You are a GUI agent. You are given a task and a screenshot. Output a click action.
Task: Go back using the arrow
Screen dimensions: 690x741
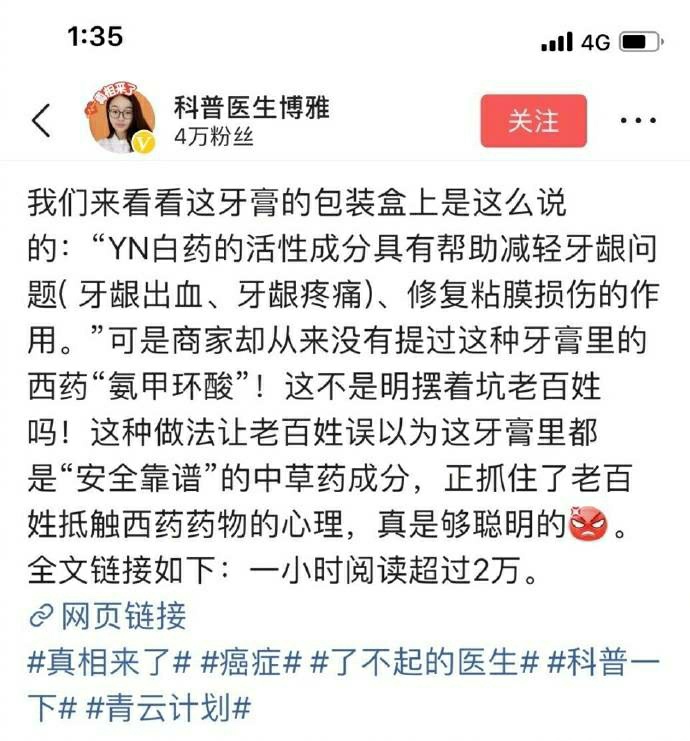41,121
